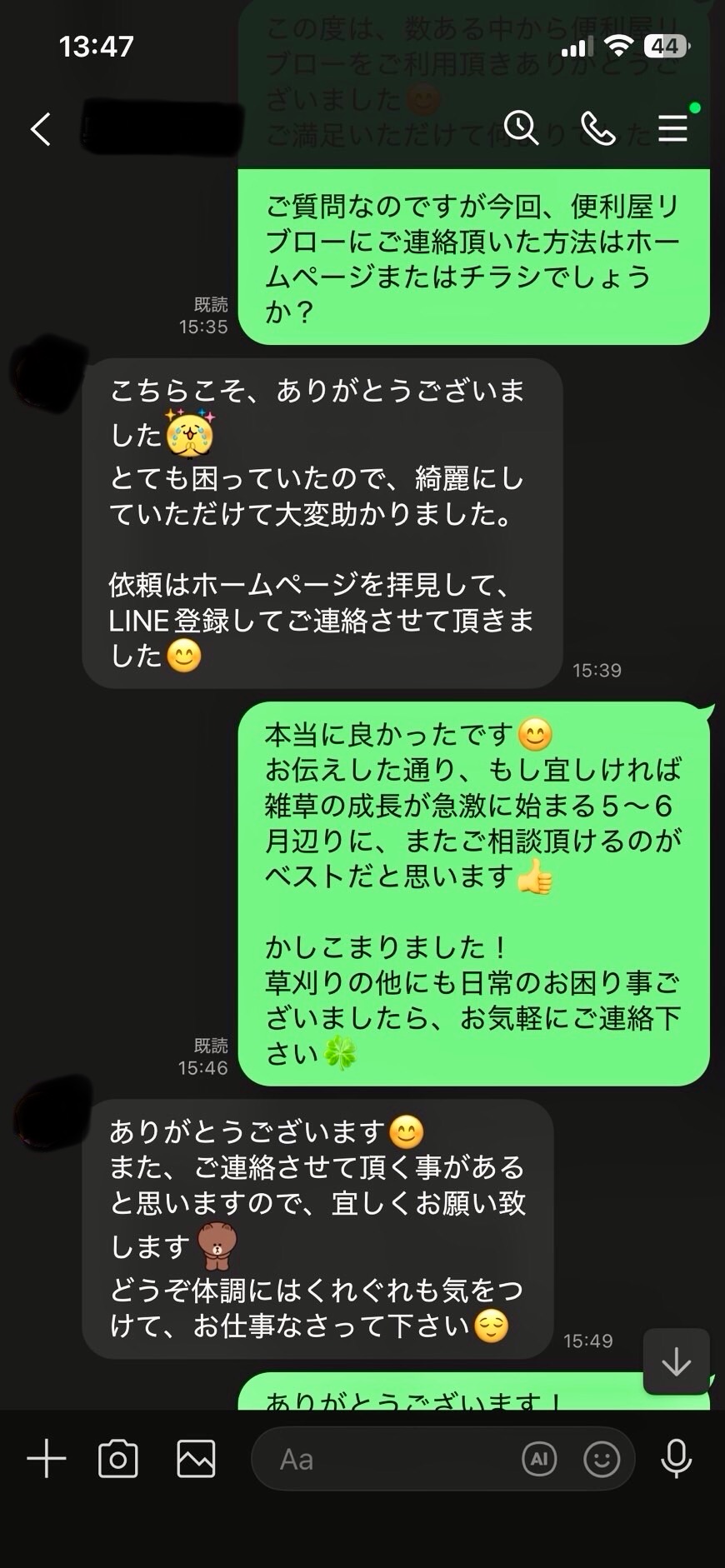
Task: Go back to the chat list
Action: (41, 129)
